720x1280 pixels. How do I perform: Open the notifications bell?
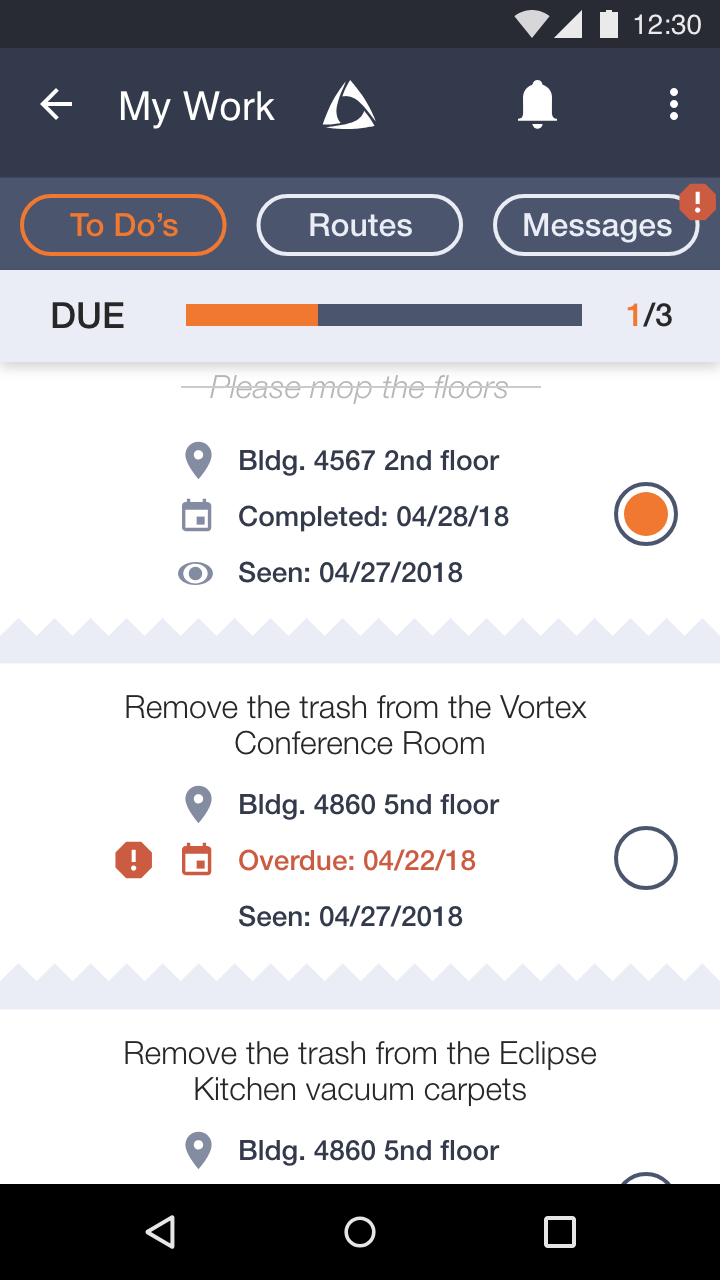coord(537,104)
